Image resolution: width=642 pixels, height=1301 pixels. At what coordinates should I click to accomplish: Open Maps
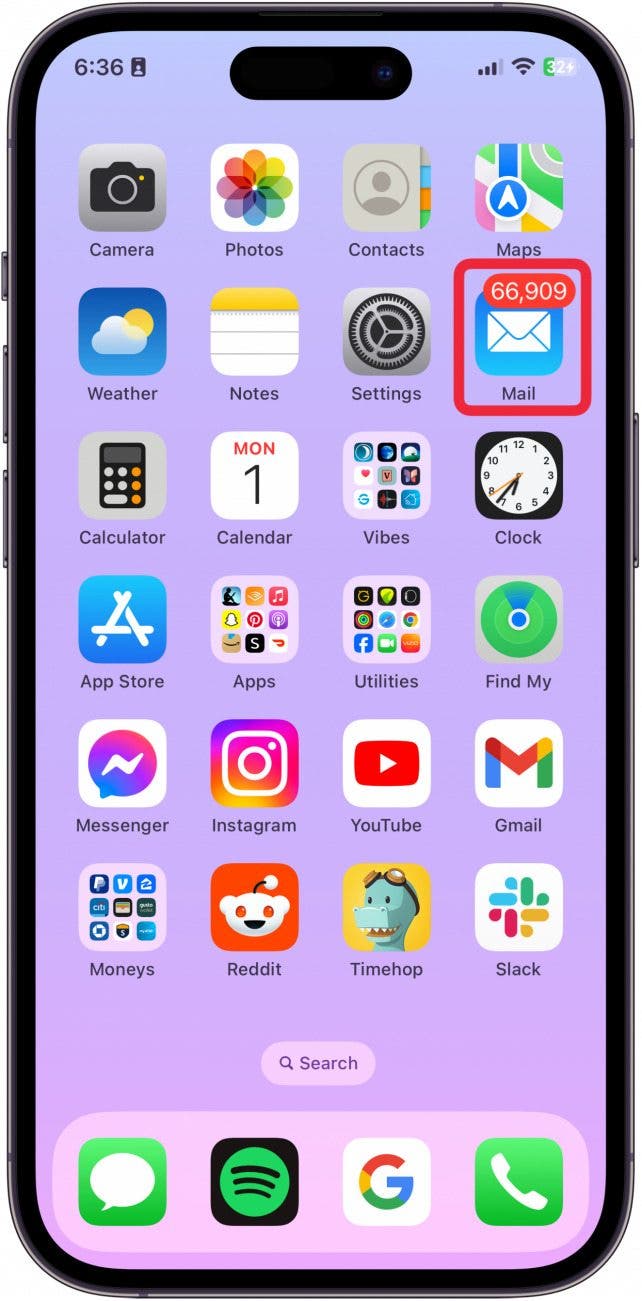[x=518, y=188]
